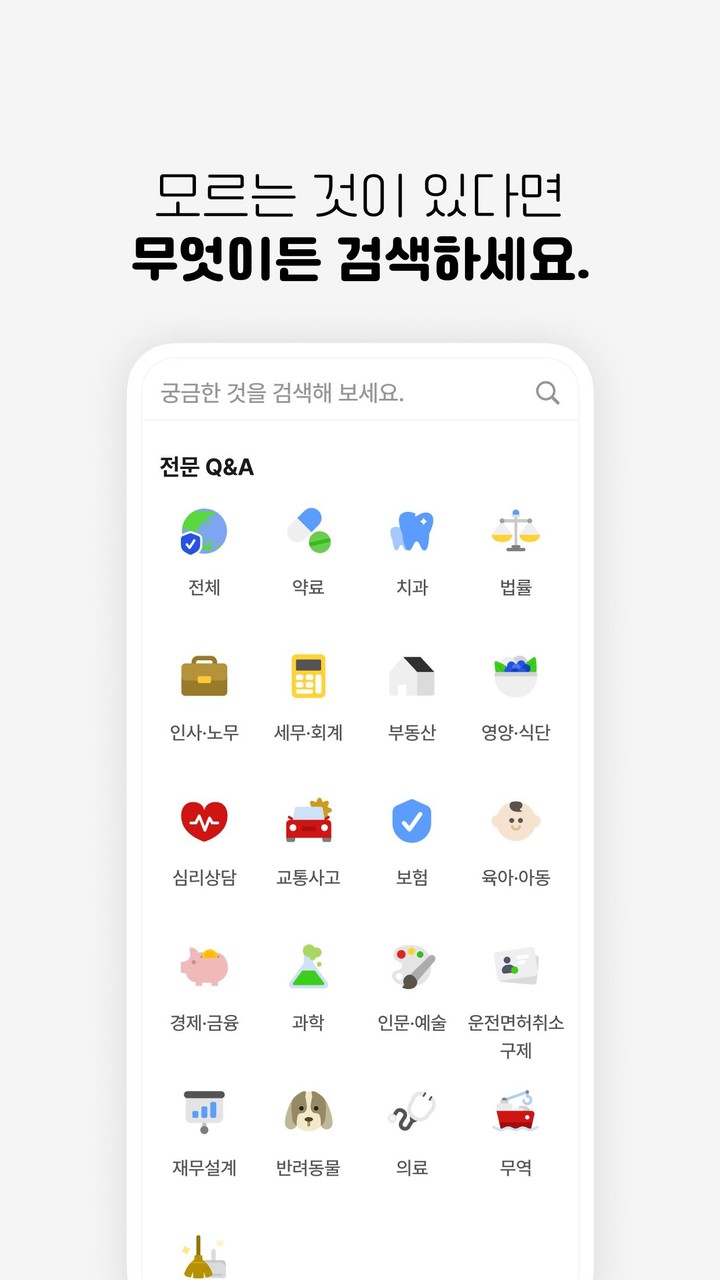Select the 심리상담 heart icon
The image size is (720, 1280).
click(x=206, y=822)
